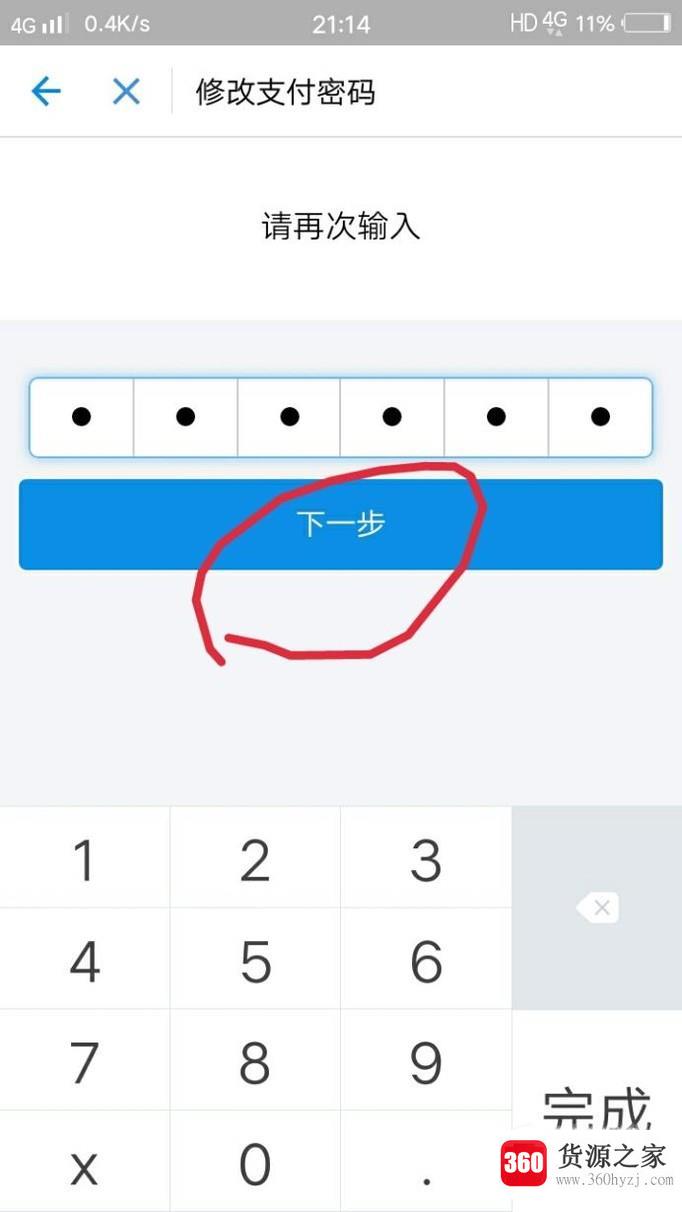Viewport: 682px width, 1212px height.
Task: Enter digit 0 on keypad
Action: pyautogui.click(x=255, y=1163)
